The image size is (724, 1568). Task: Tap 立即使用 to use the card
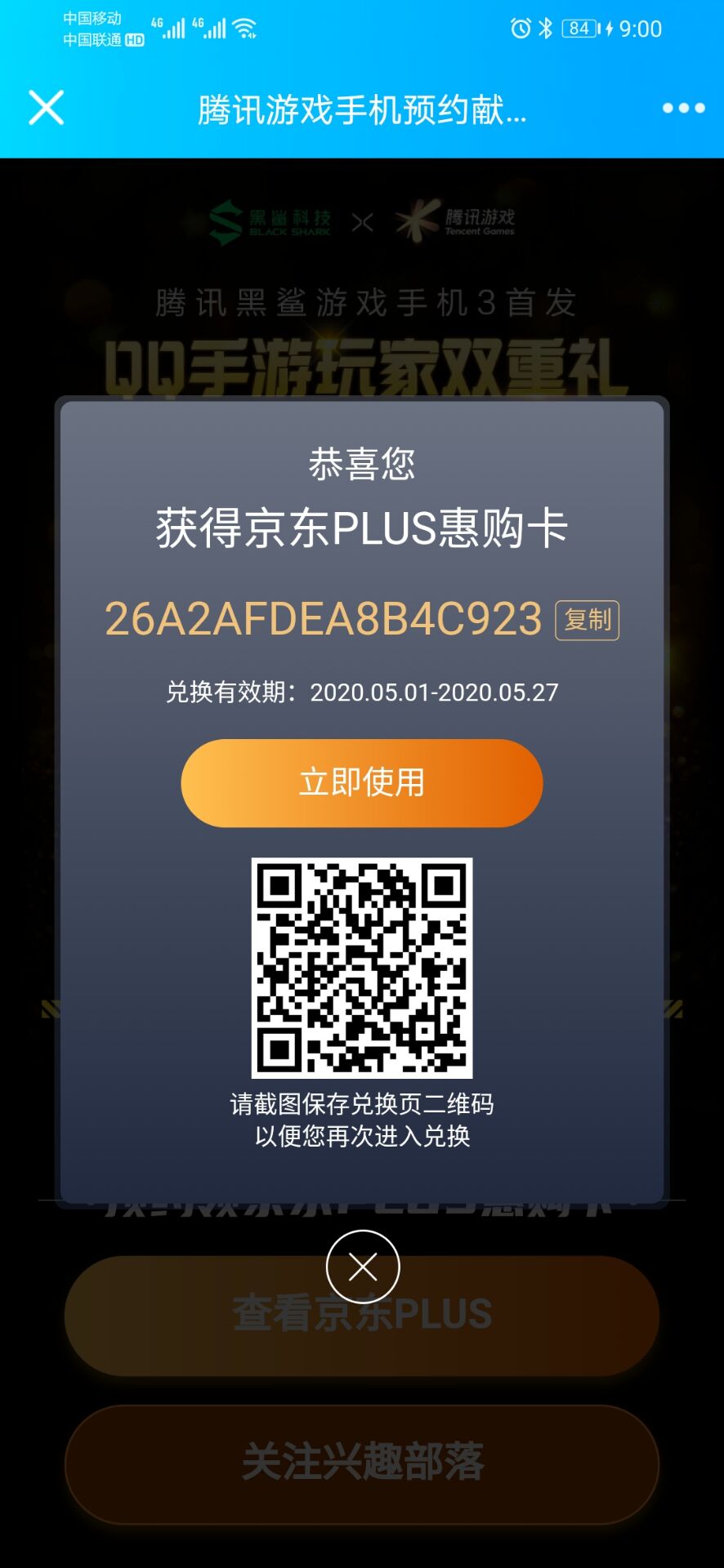tap(362, 782)
